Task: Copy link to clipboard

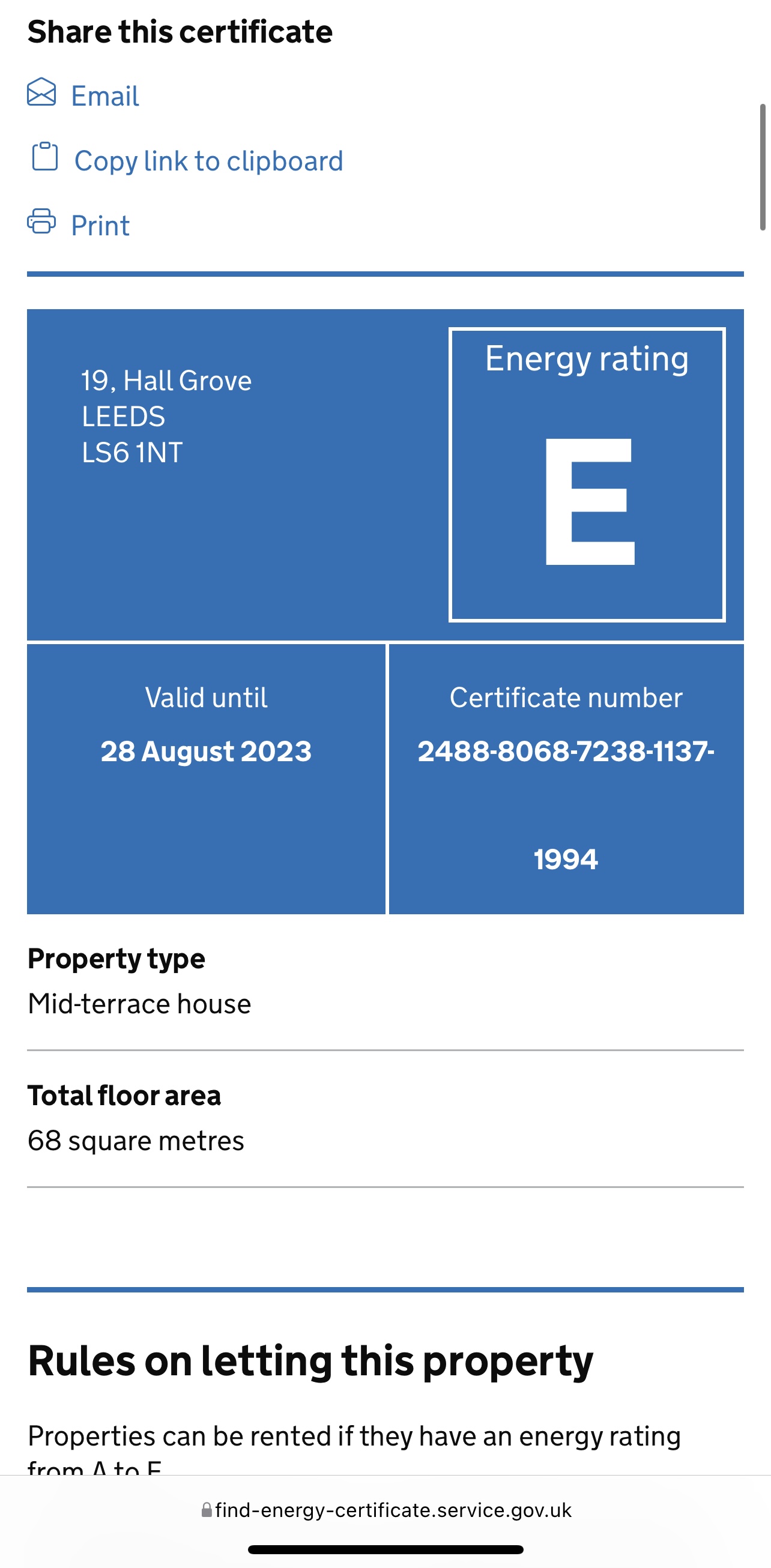Action: 208,161
